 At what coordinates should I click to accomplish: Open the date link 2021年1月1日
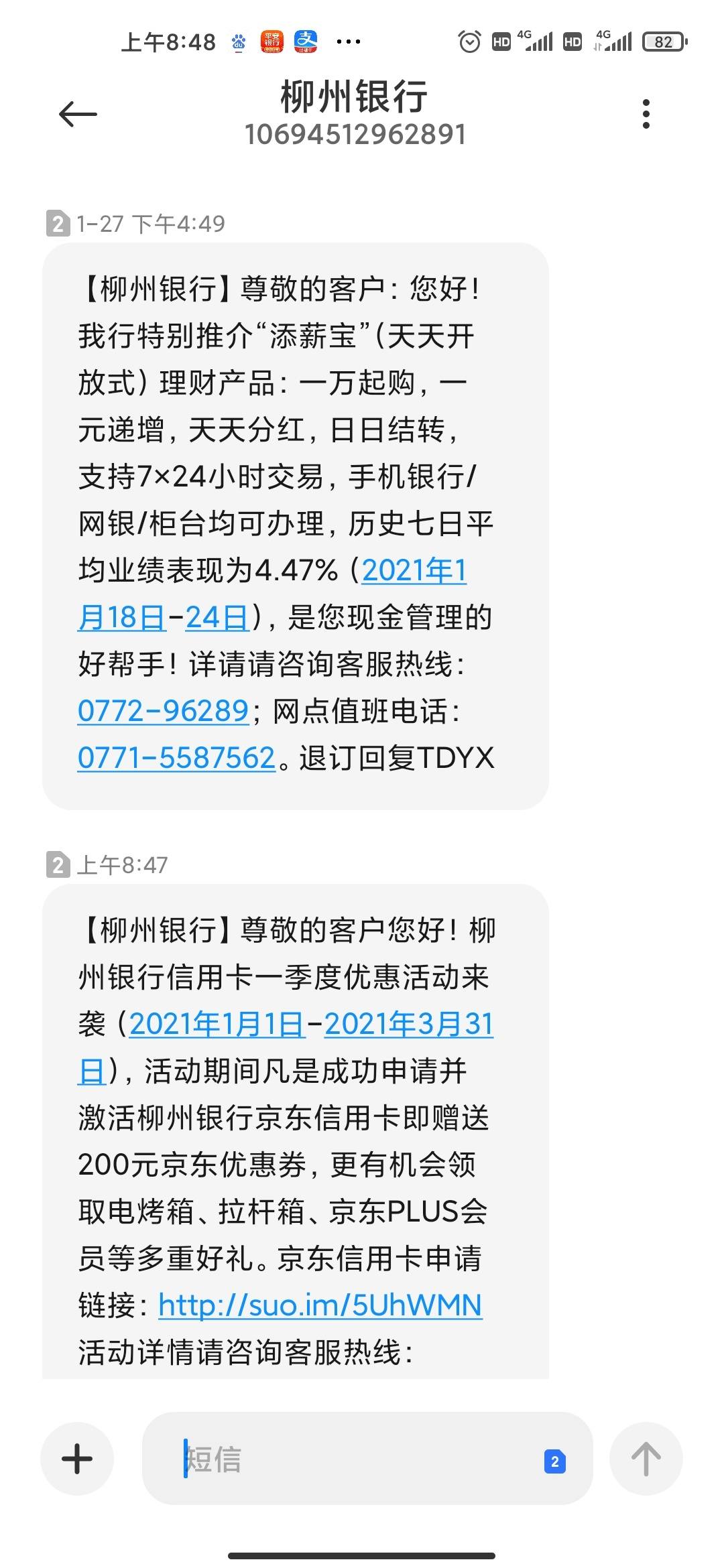(217, 1024)
